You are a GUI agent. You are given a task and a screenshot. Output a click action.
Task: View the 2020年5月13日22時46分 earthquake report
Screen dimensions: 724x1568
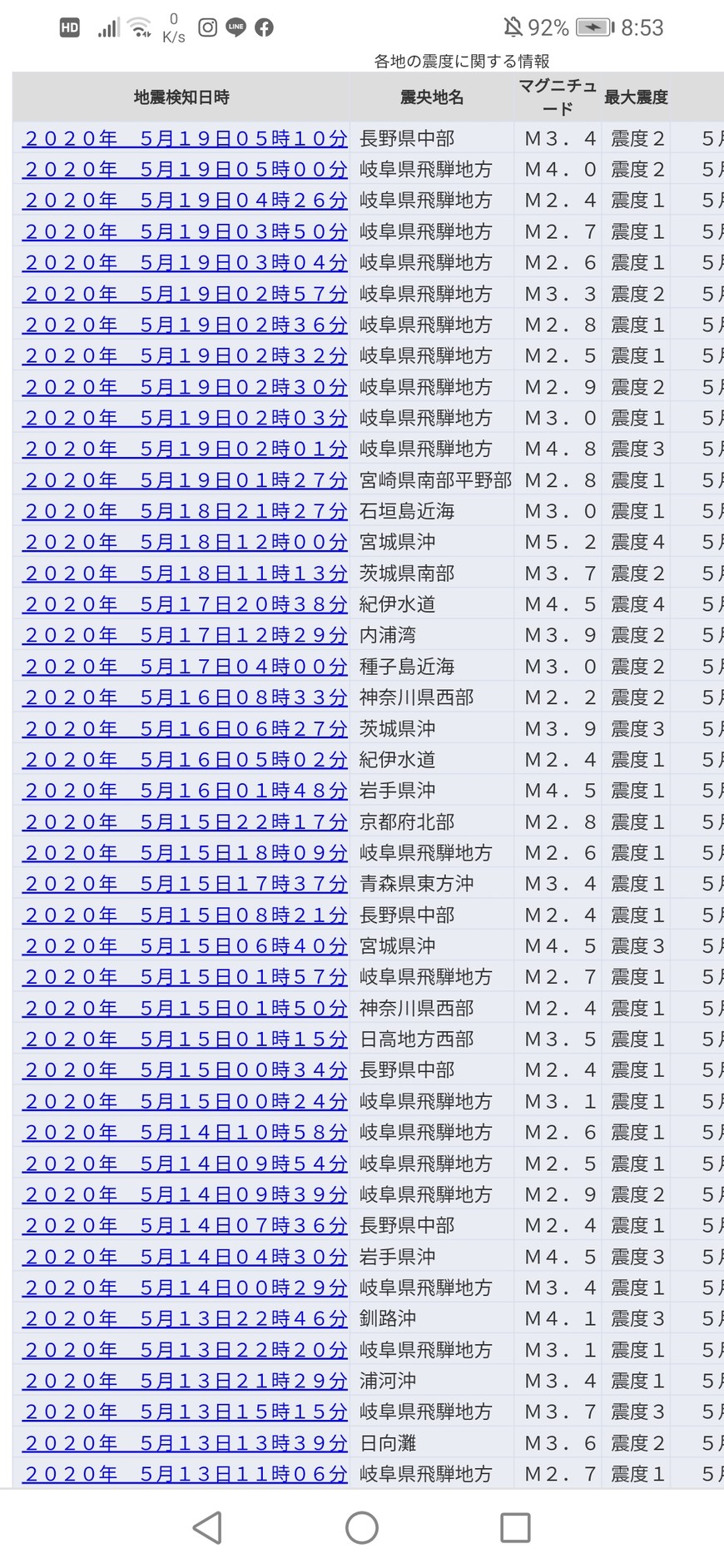[186, 1319]
